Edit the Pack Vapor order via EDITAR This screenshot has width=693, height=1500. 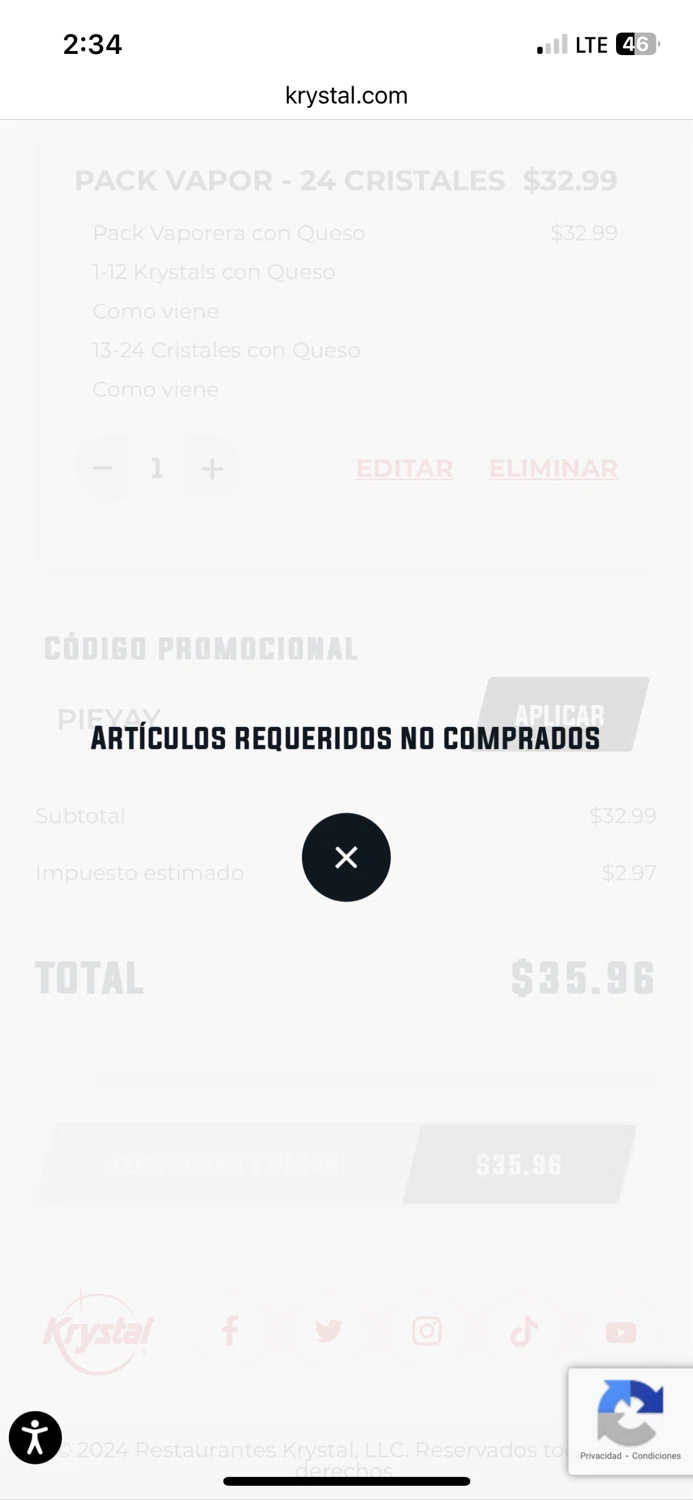click(x=404, y=468)
